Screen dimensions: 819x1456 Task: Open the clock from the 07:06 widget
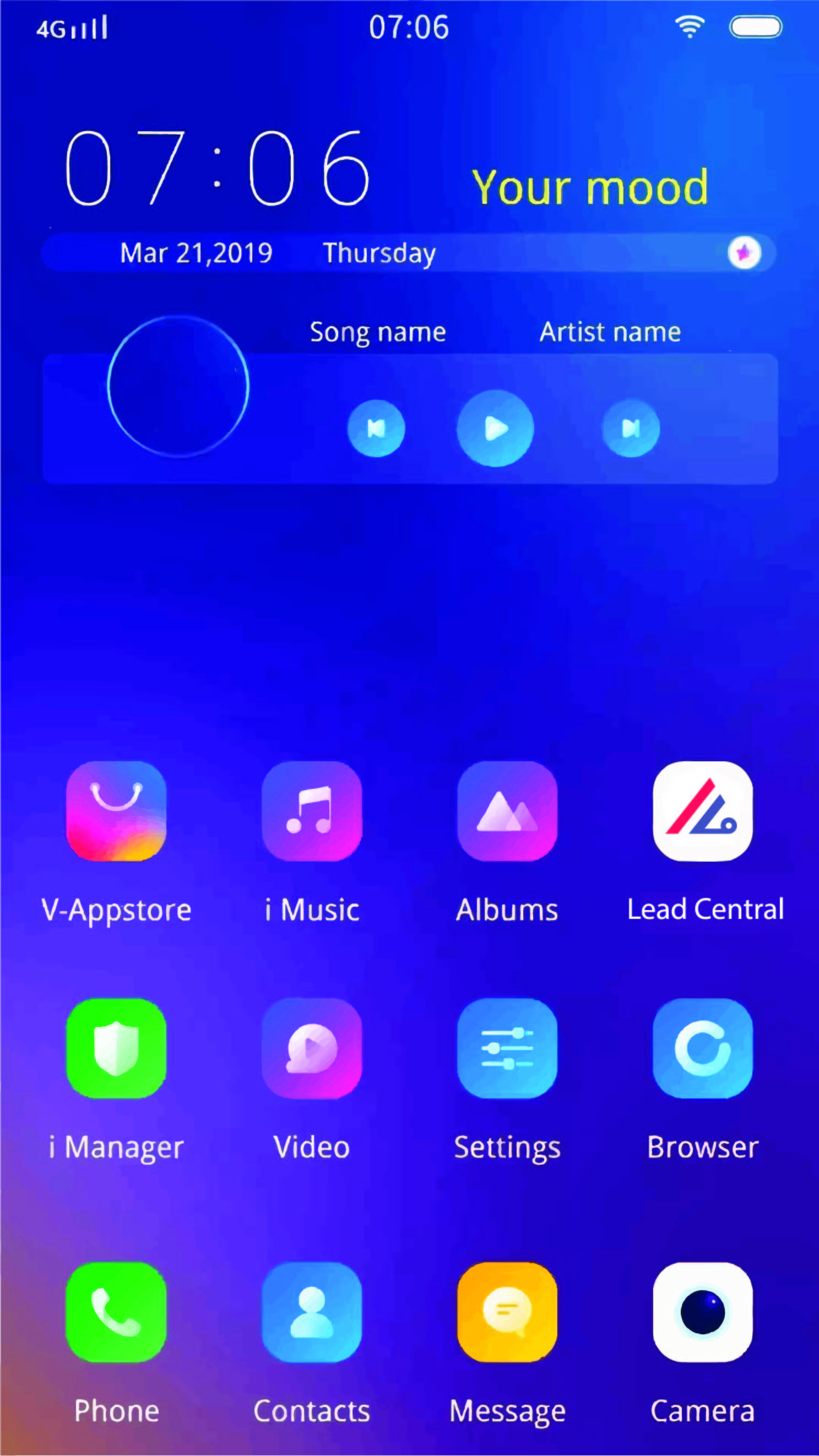tap(218, 168)
